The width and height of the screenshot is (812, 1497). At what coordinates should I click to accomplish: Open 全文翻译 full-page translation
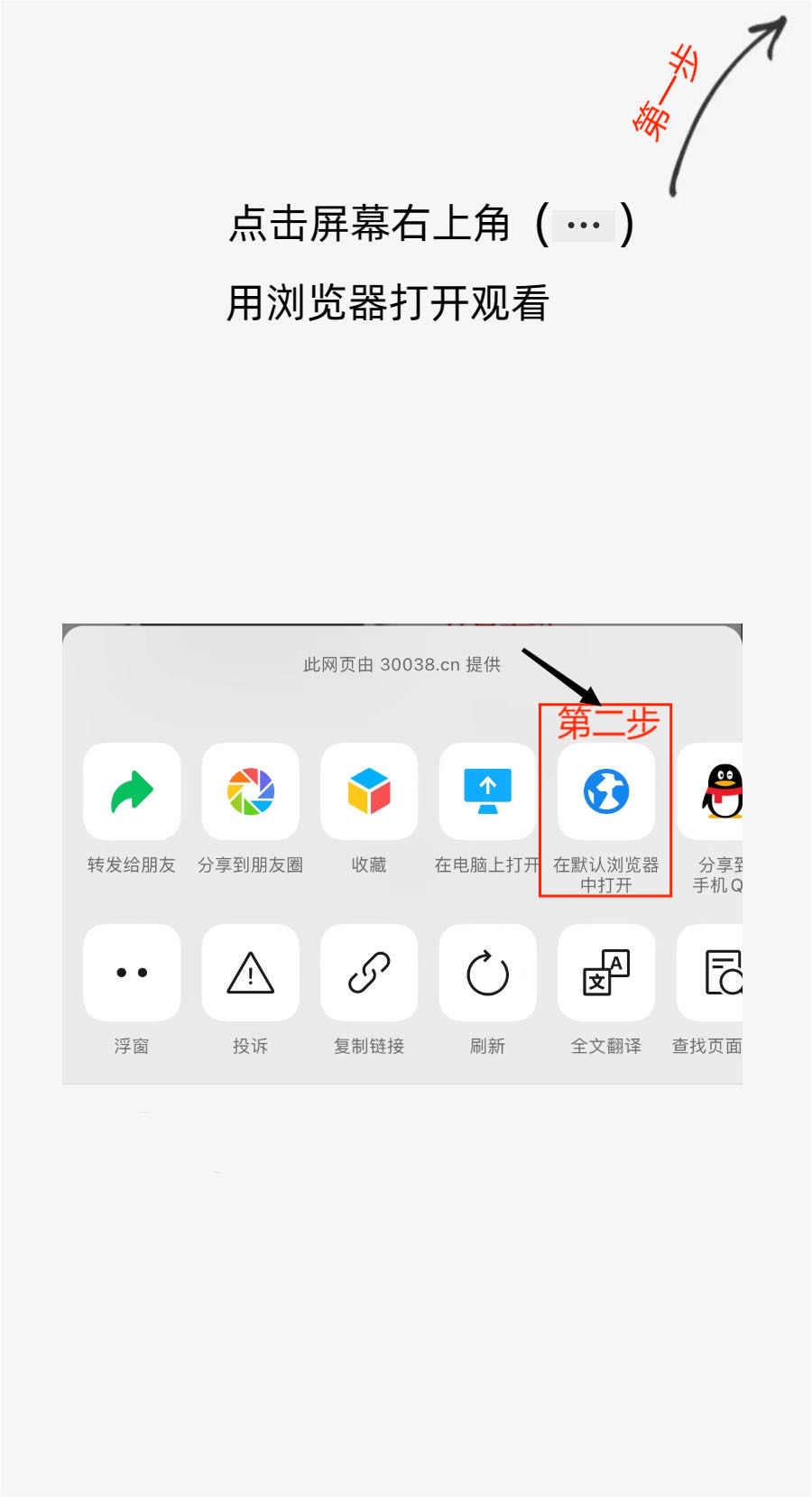tap(605, 973)
